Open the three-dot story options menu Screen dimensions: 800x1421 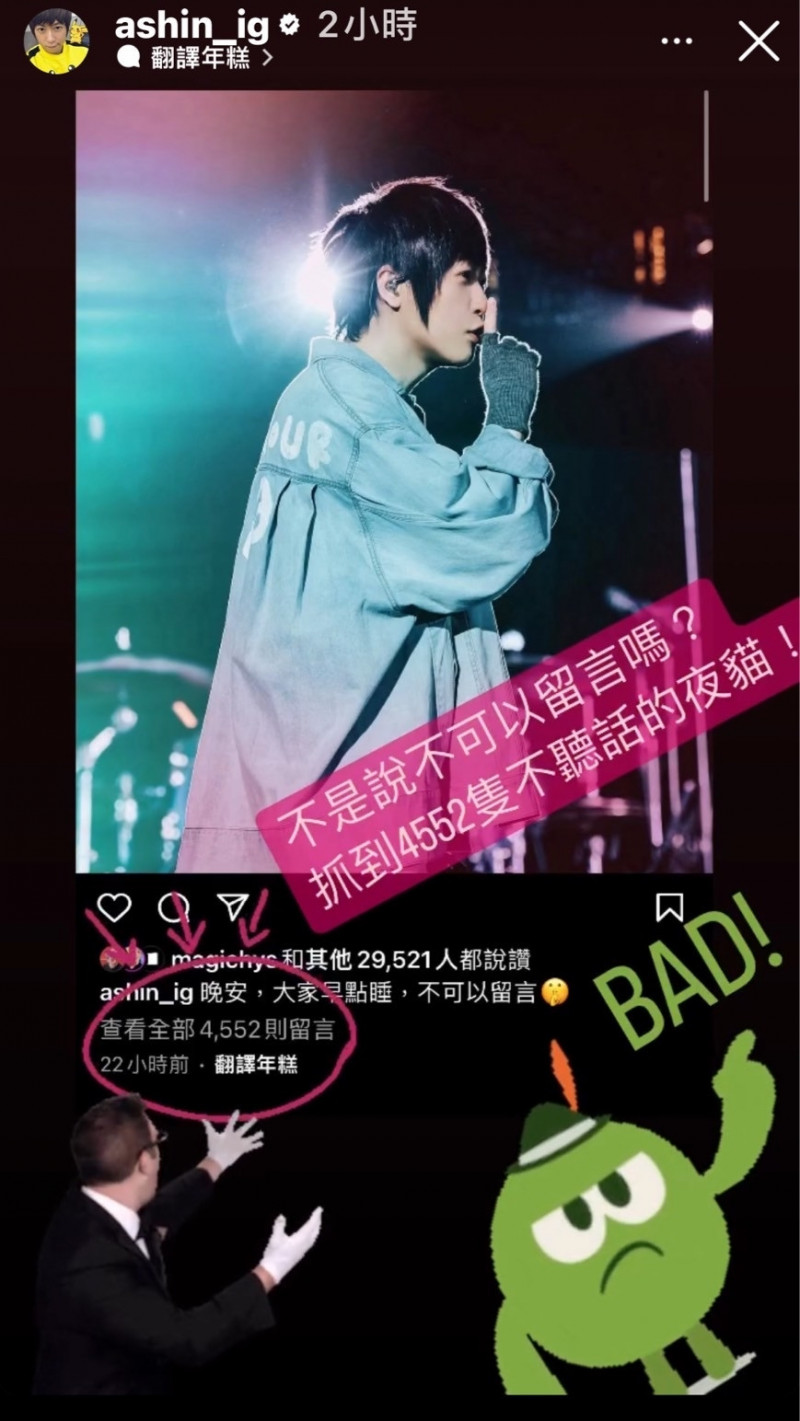click(677, 41)
